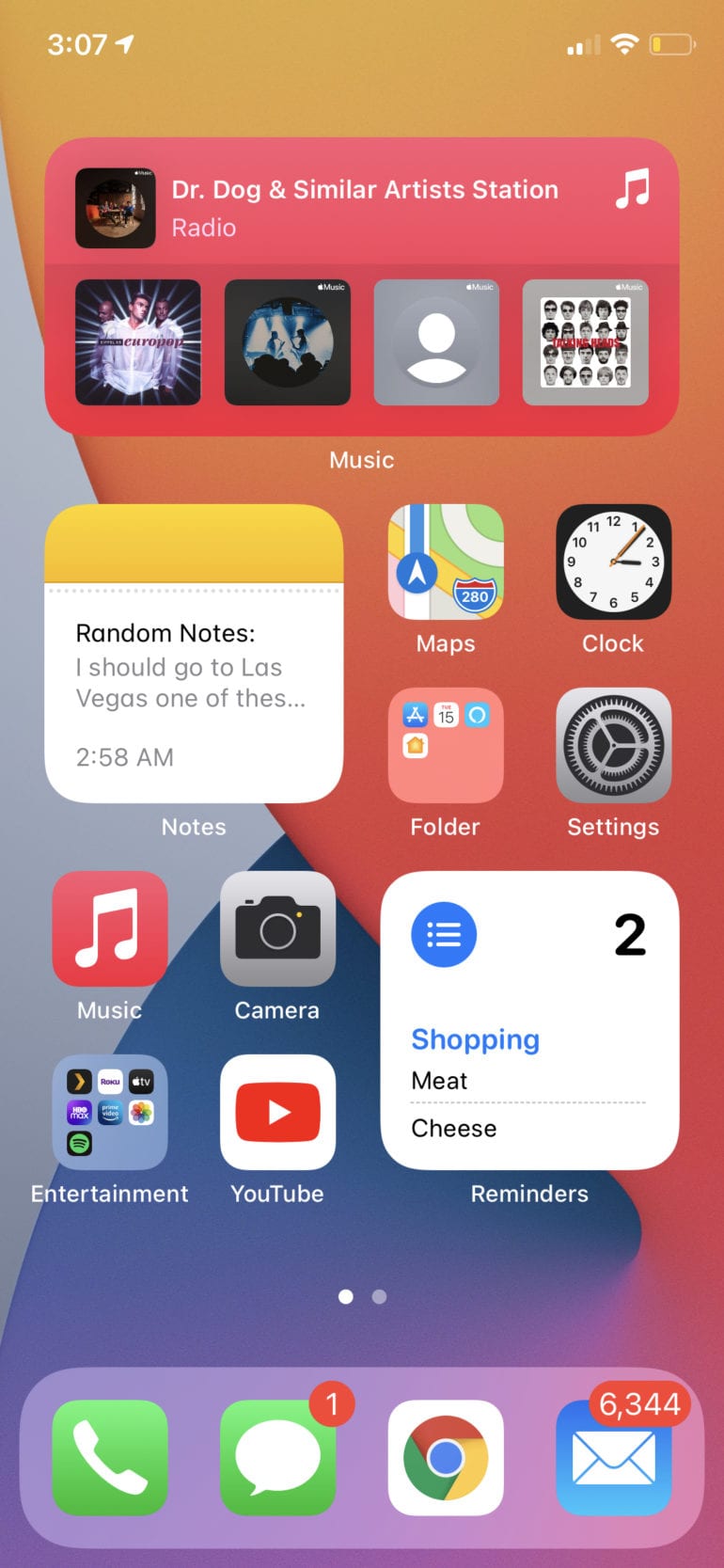Open Settings
This screenshot has width=724, height=1568.
tap(613, 745)
